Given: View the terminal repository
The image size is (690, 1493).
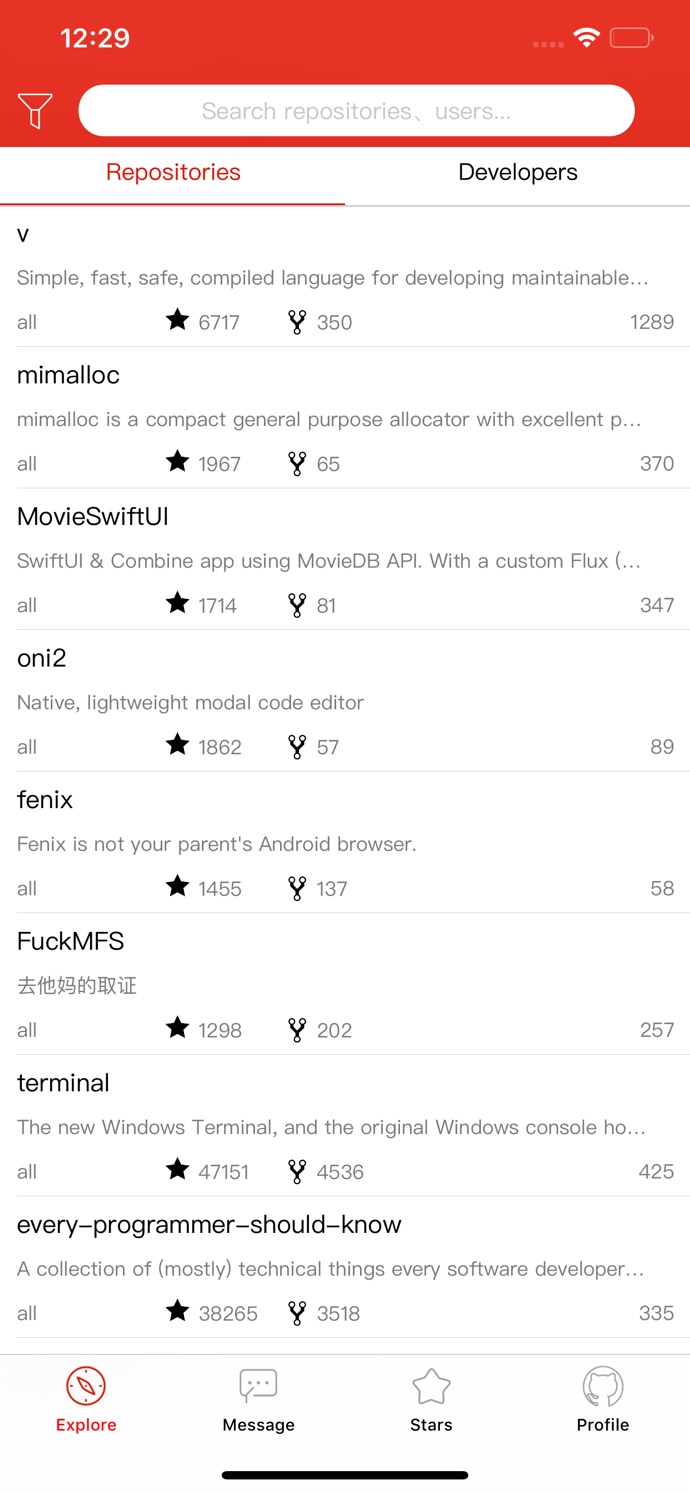Looking at the screenshot, I should 345,1126.
